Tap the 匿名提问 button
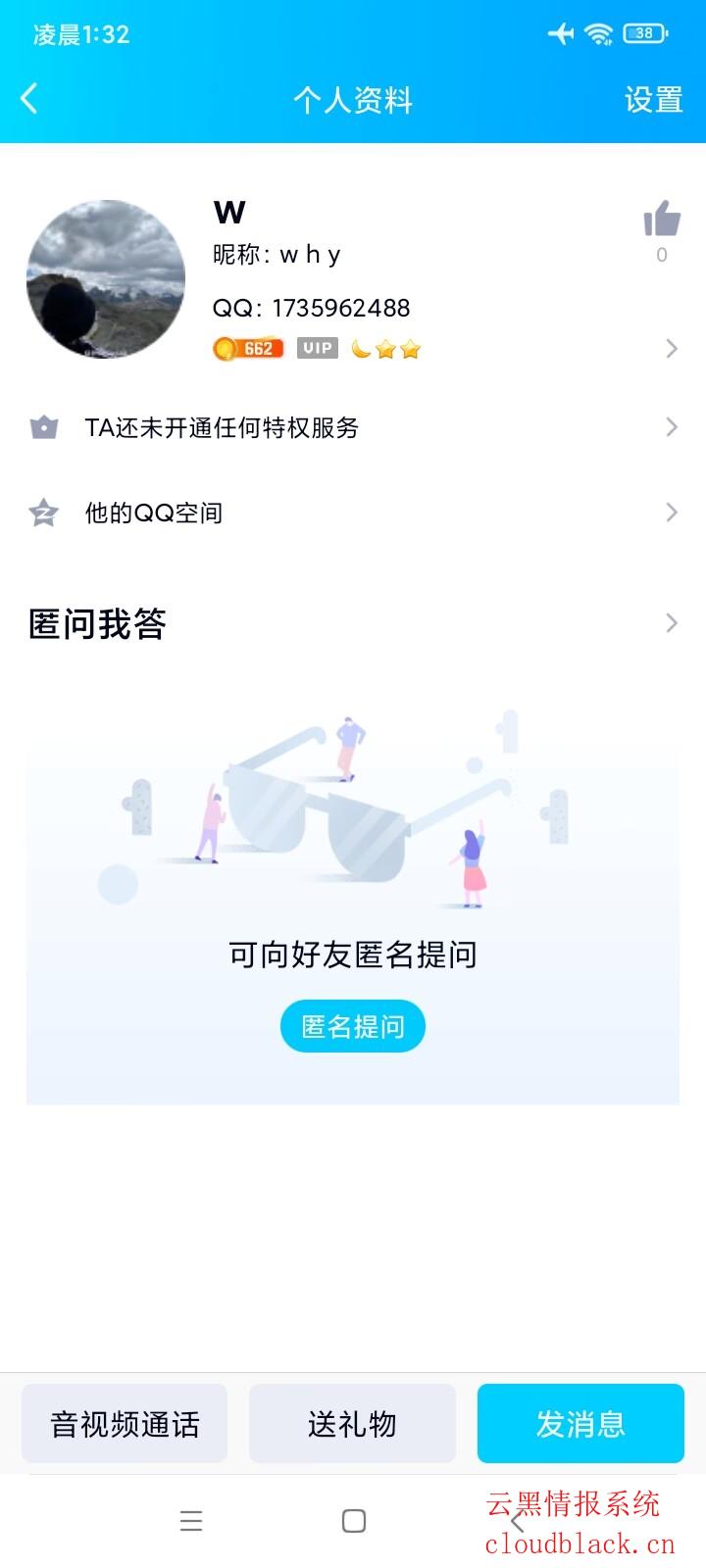Screen dimensions: 706x1568 click(x=353, y=1026)
